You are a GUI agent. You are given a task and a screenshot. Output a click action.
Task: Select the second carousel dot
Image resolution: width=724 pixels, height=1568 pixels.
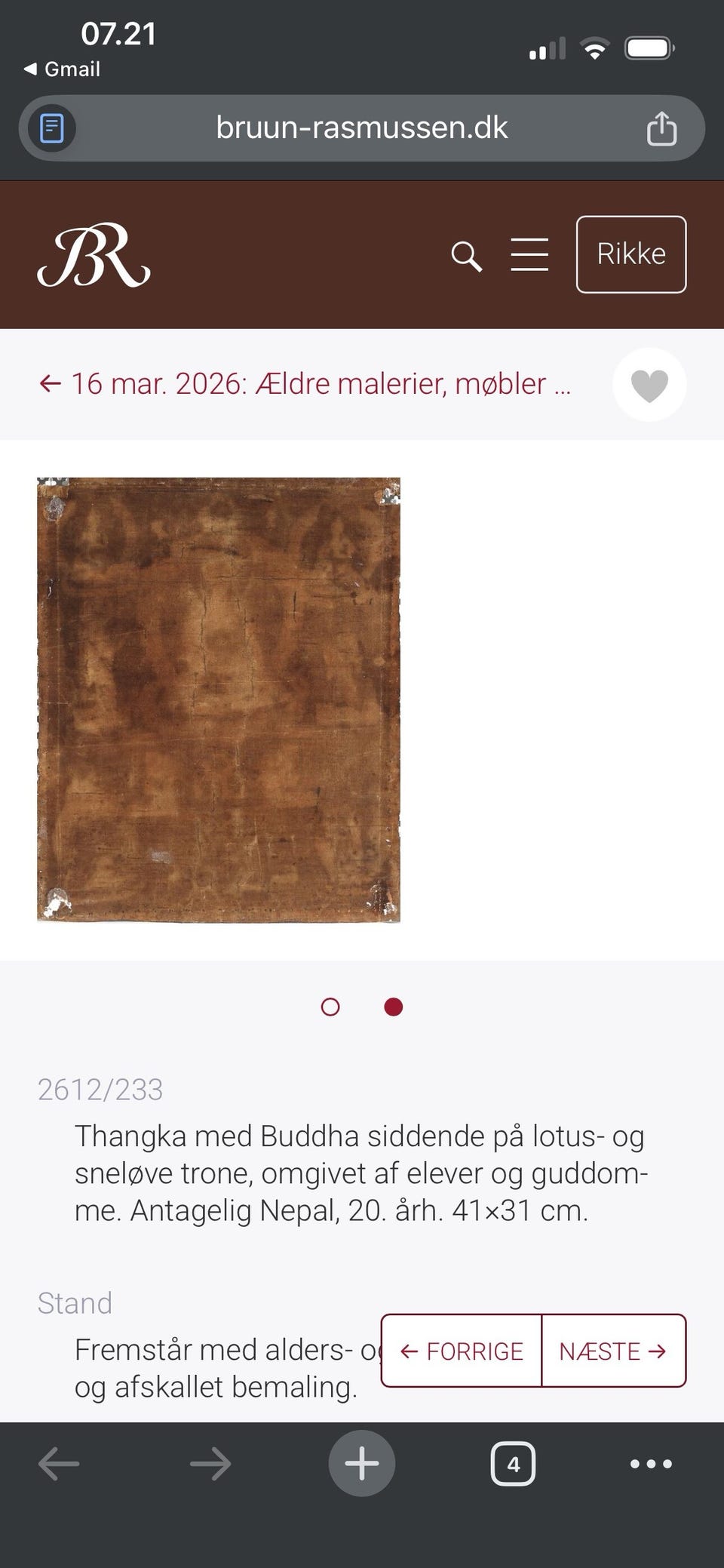(x=392, y=1007)
